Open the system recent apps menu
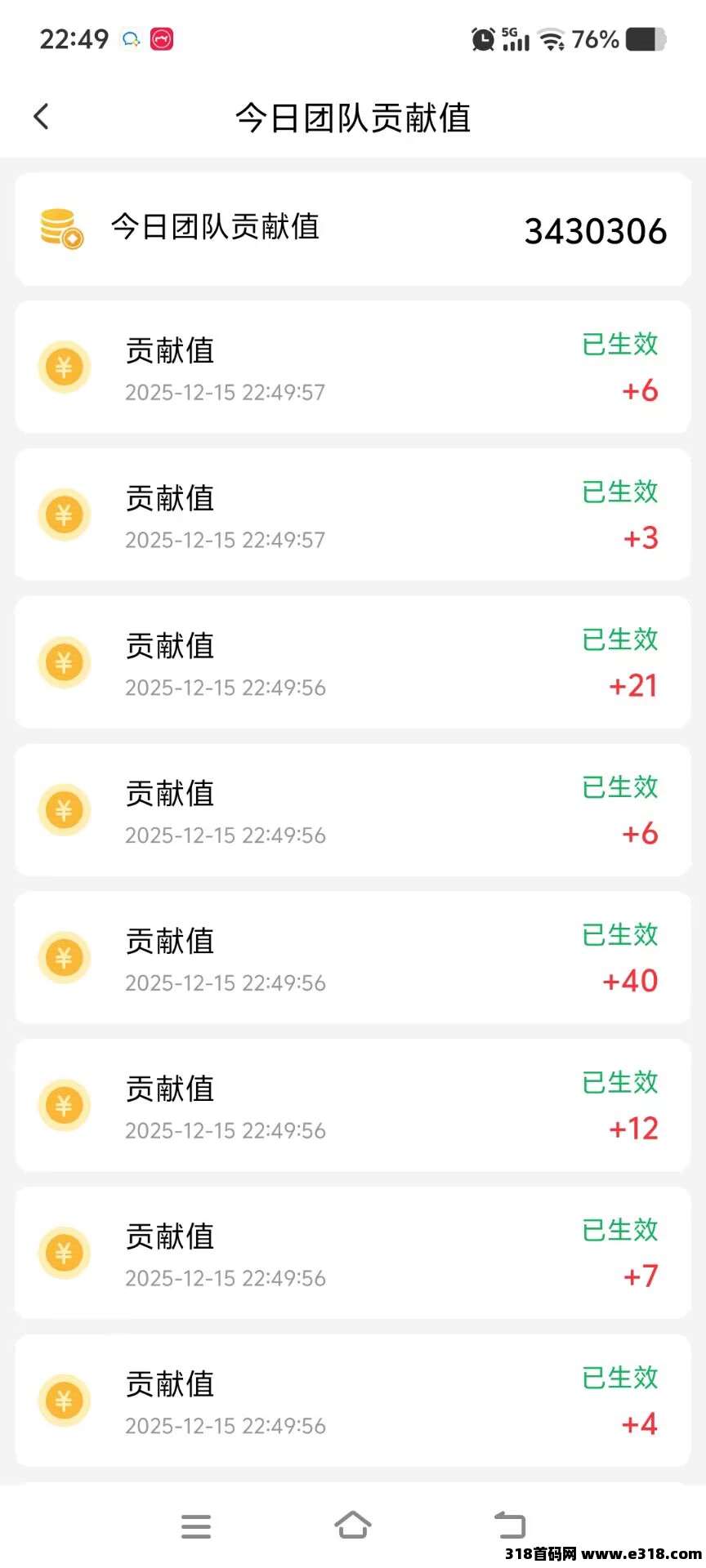 tap(196, 1526)
